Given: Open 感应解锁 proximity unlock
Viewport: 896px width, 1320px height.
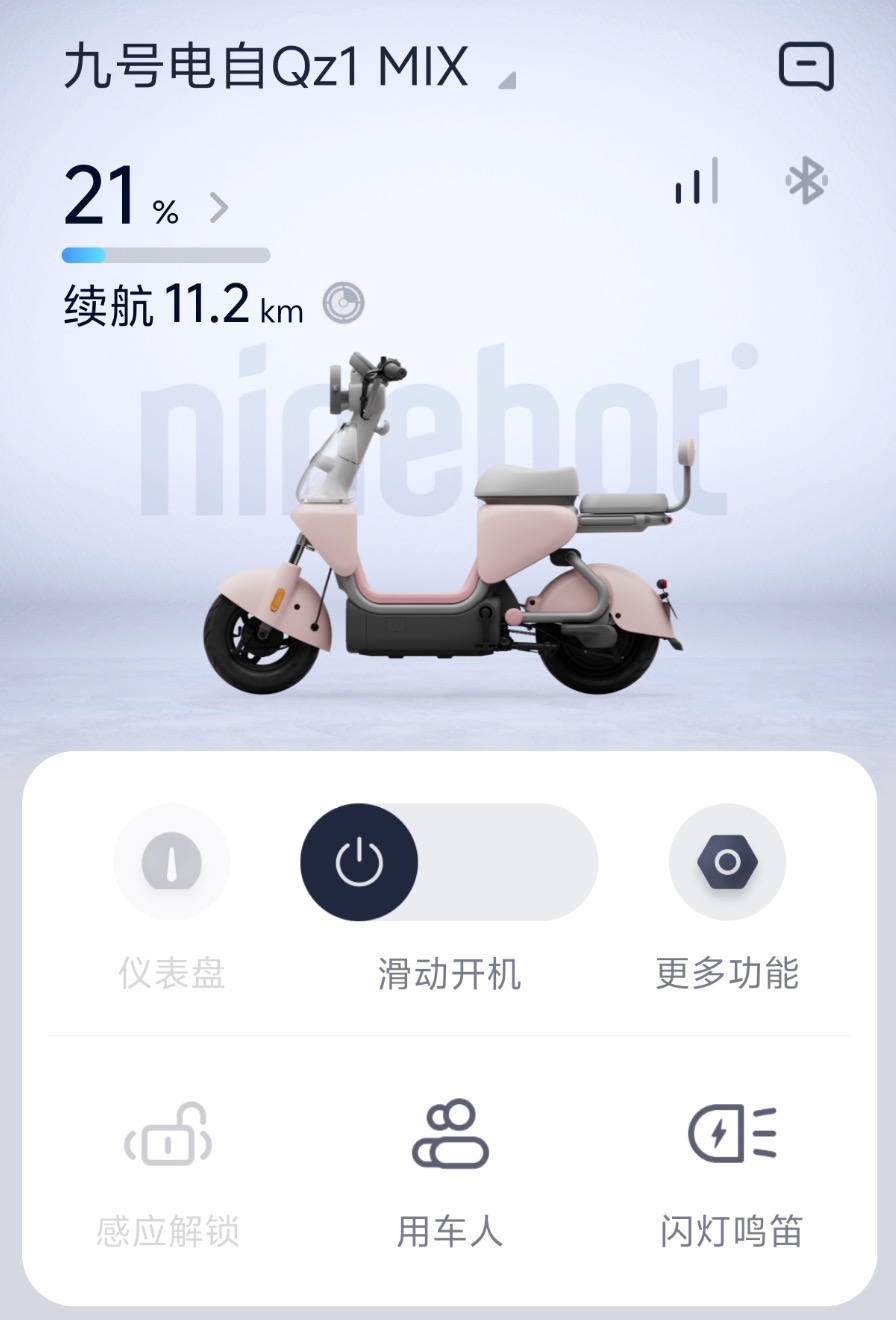Looking at the screenshot, I should coord(168,1134).
